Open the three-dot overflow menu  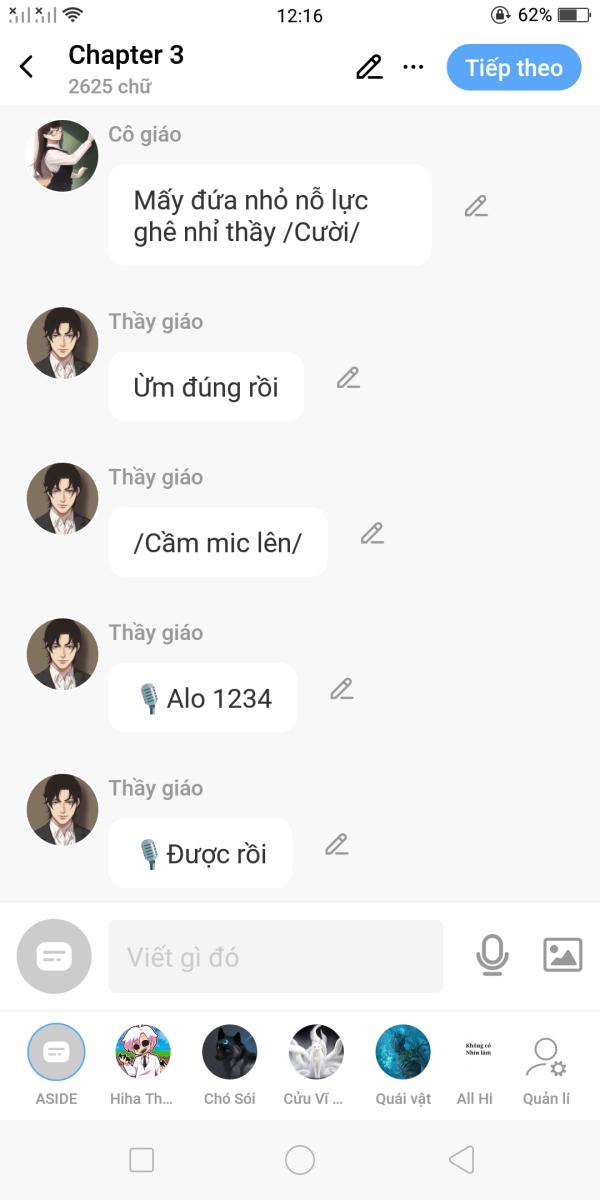[x=413, y=67]
